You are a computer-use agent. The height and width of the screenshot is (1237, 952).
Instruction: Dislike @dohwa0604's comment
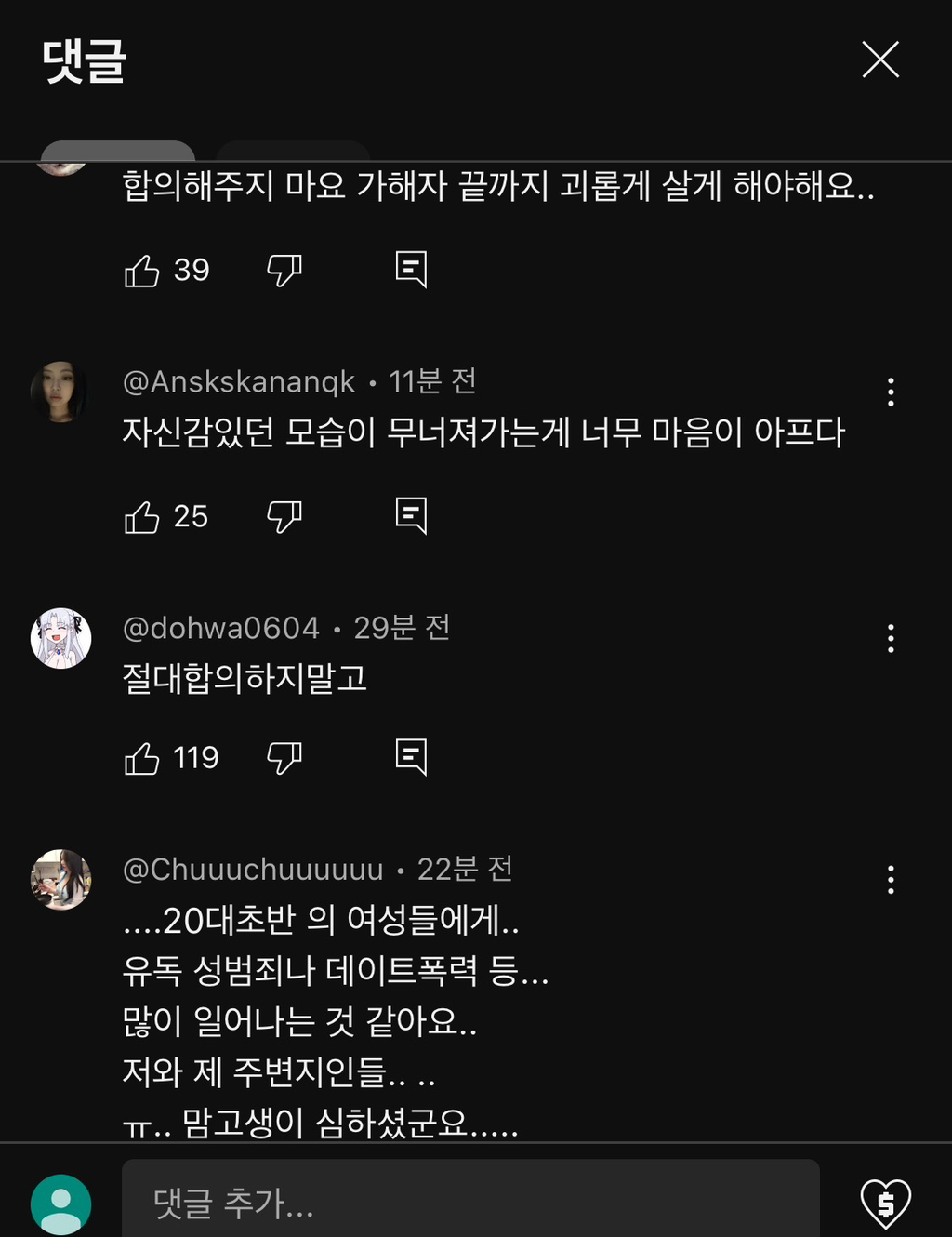click(284, 759)
